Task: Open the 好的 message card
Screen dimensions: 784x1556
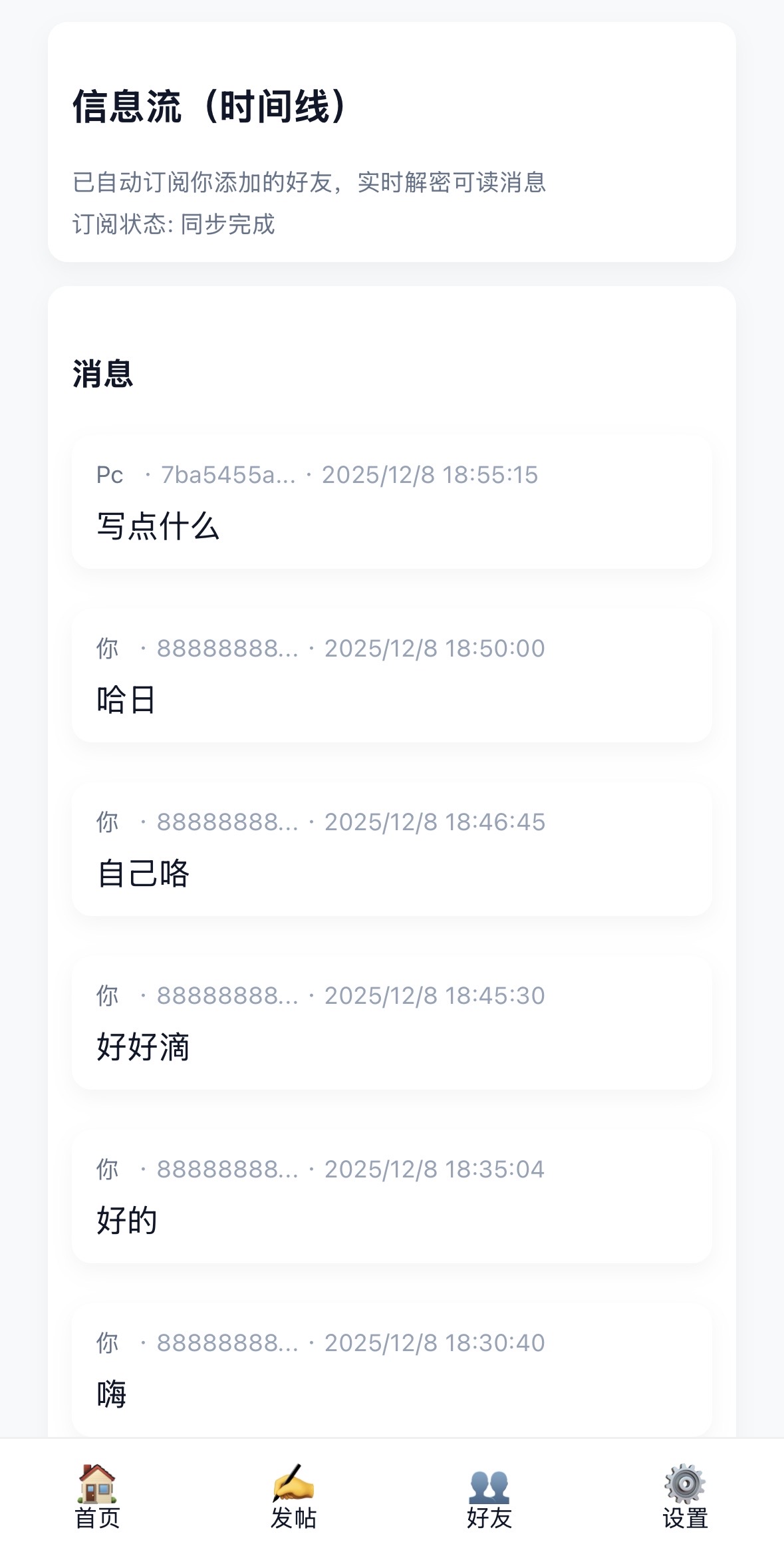Action: [392, 1197]
